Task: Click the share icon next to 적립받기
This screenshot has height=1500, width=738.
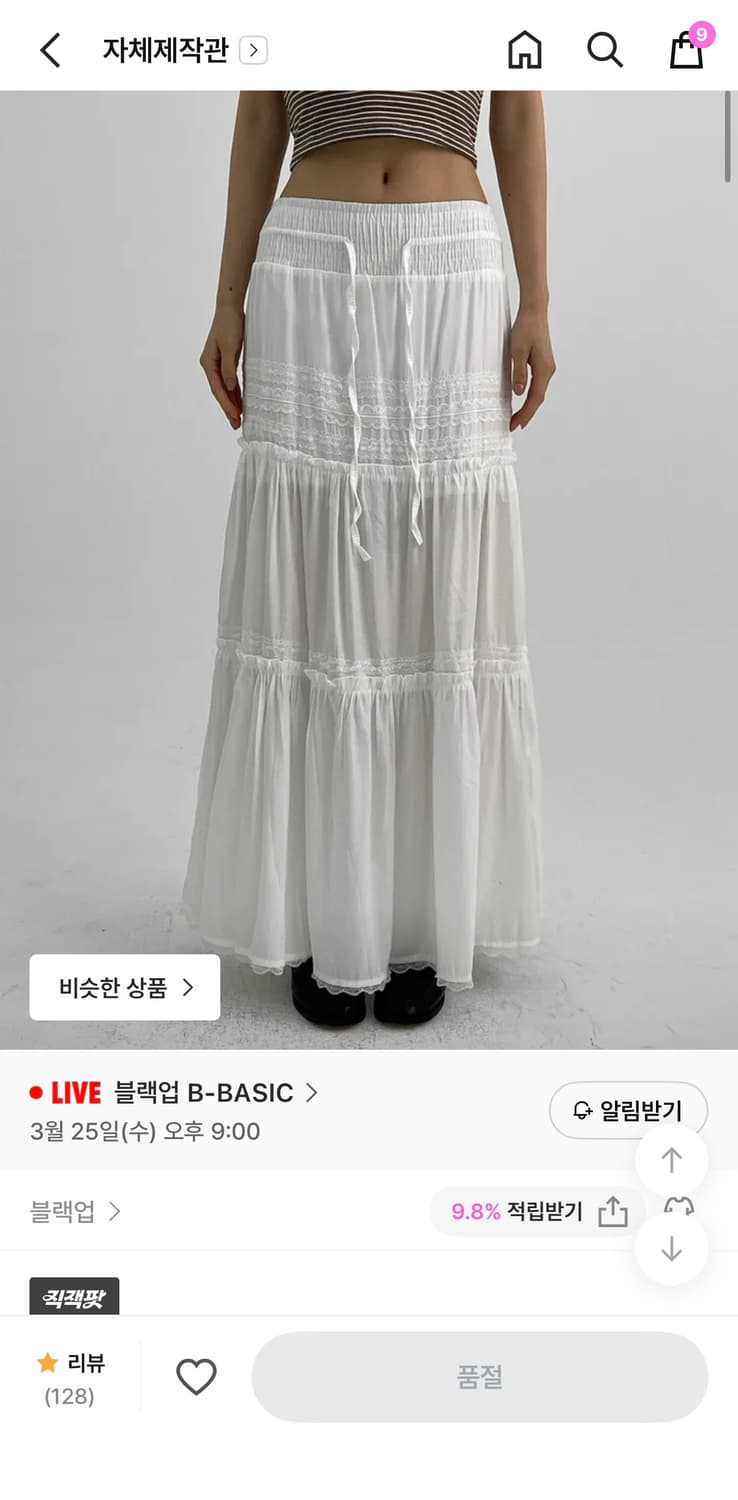Action: click(614, 1211)
